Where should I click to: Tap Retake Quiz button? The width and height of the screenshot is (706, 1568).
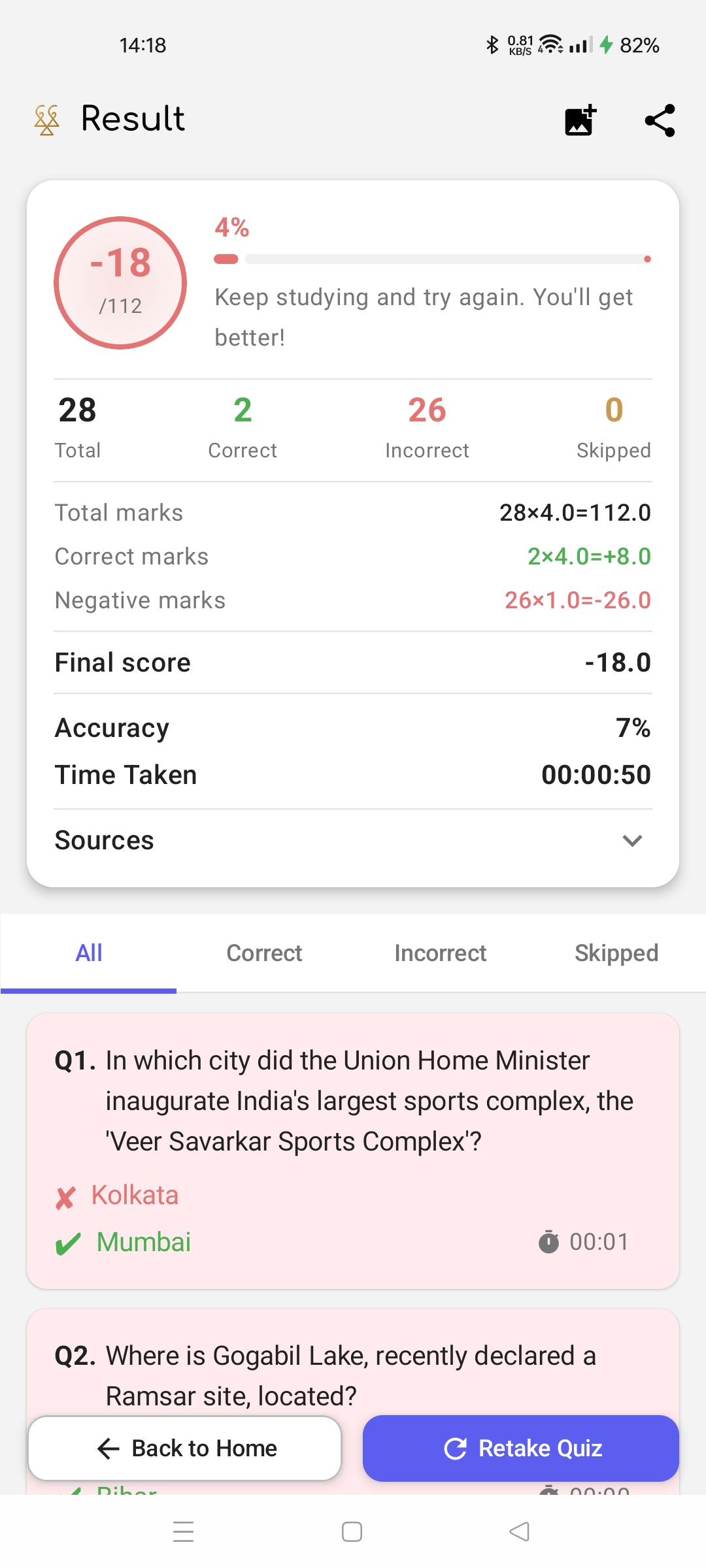point(523,1448)
